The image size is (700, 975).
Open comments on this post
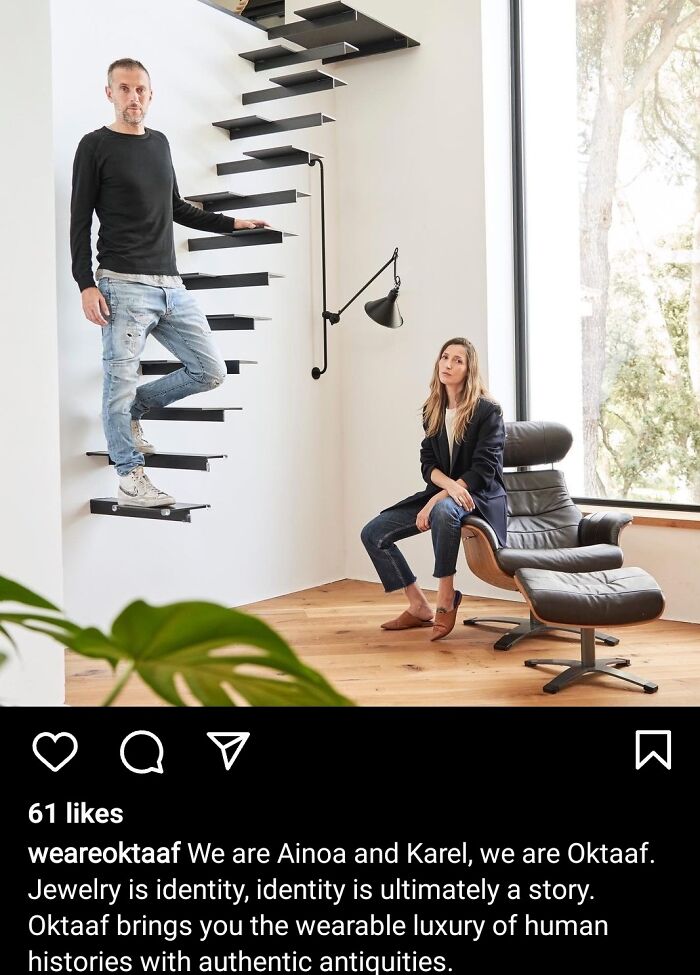click(x=141, y=751)
